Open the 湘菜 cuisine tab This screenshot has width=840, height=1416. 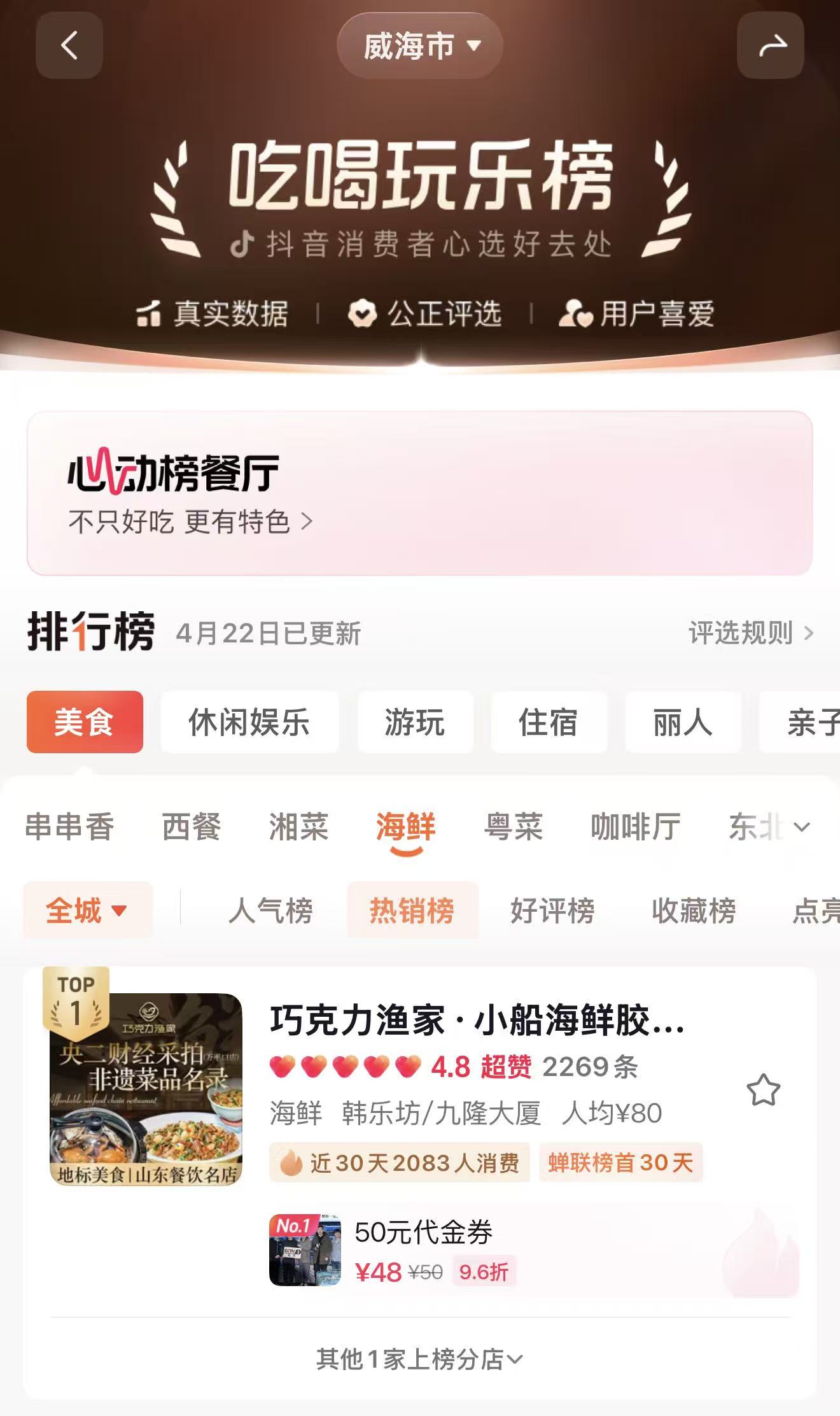tap(298, 827)
